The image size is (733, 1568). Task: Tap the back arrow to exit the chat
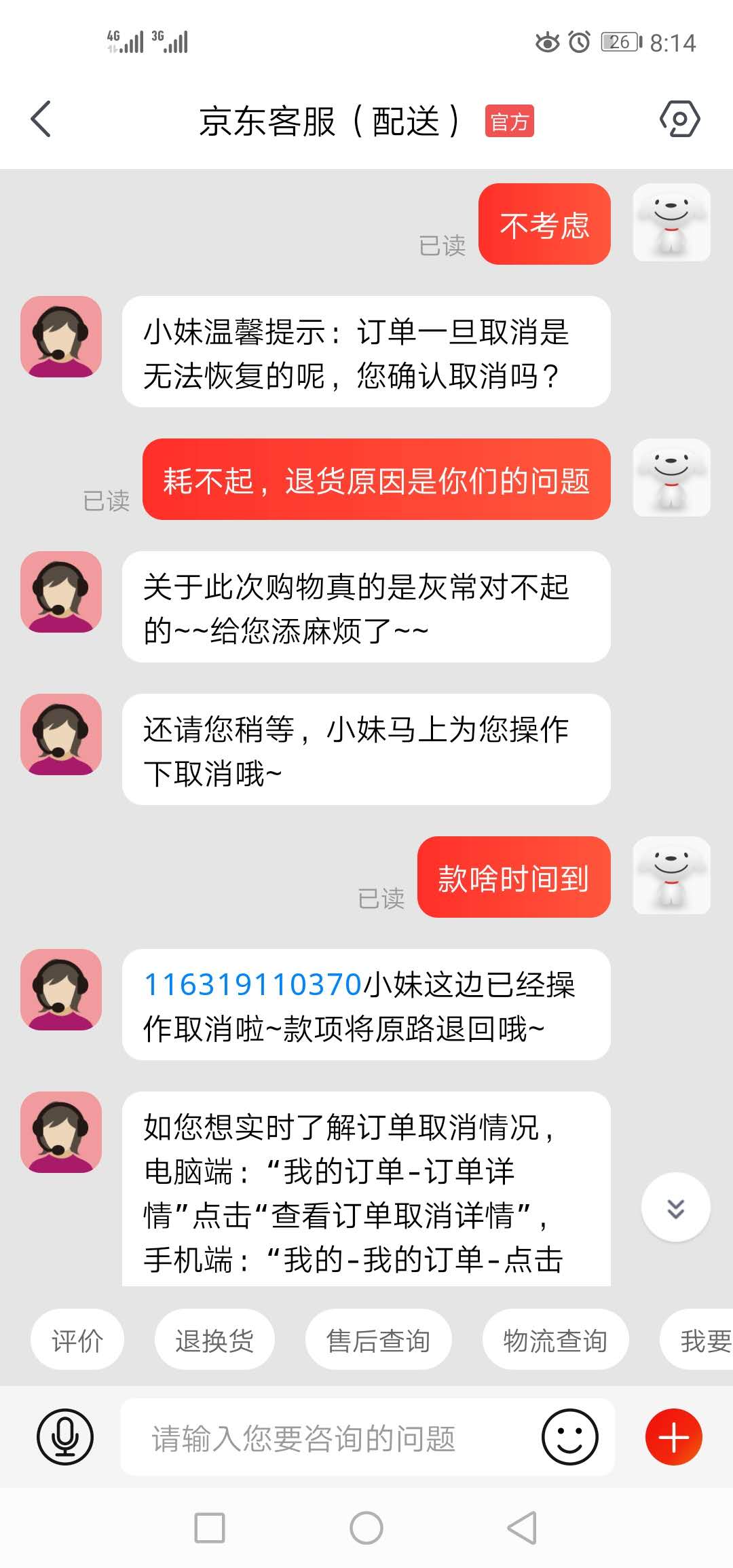click(41, 119)
